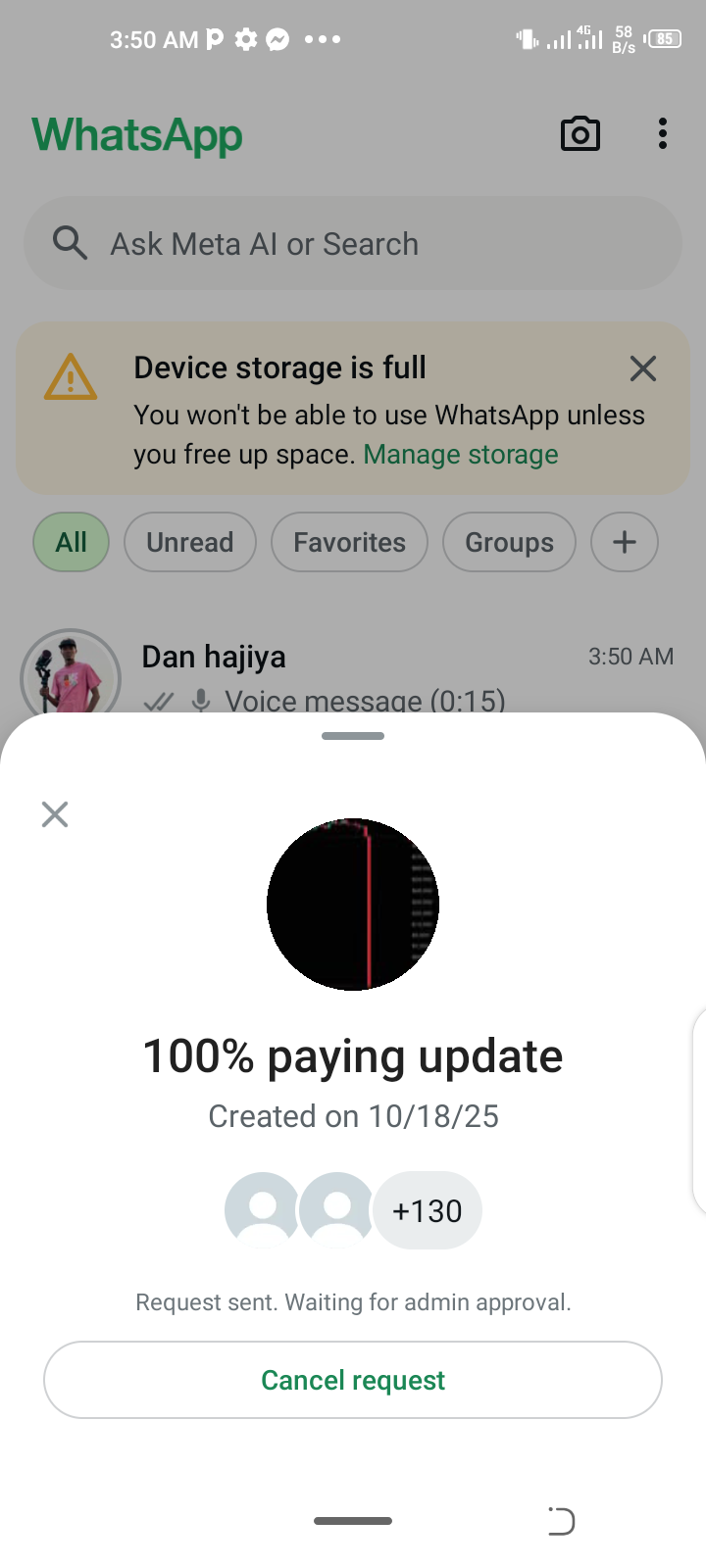Cancel the group join request
Viewport: 706px width, 1568px height.
pyautogui.click(x=353, y=1380)
